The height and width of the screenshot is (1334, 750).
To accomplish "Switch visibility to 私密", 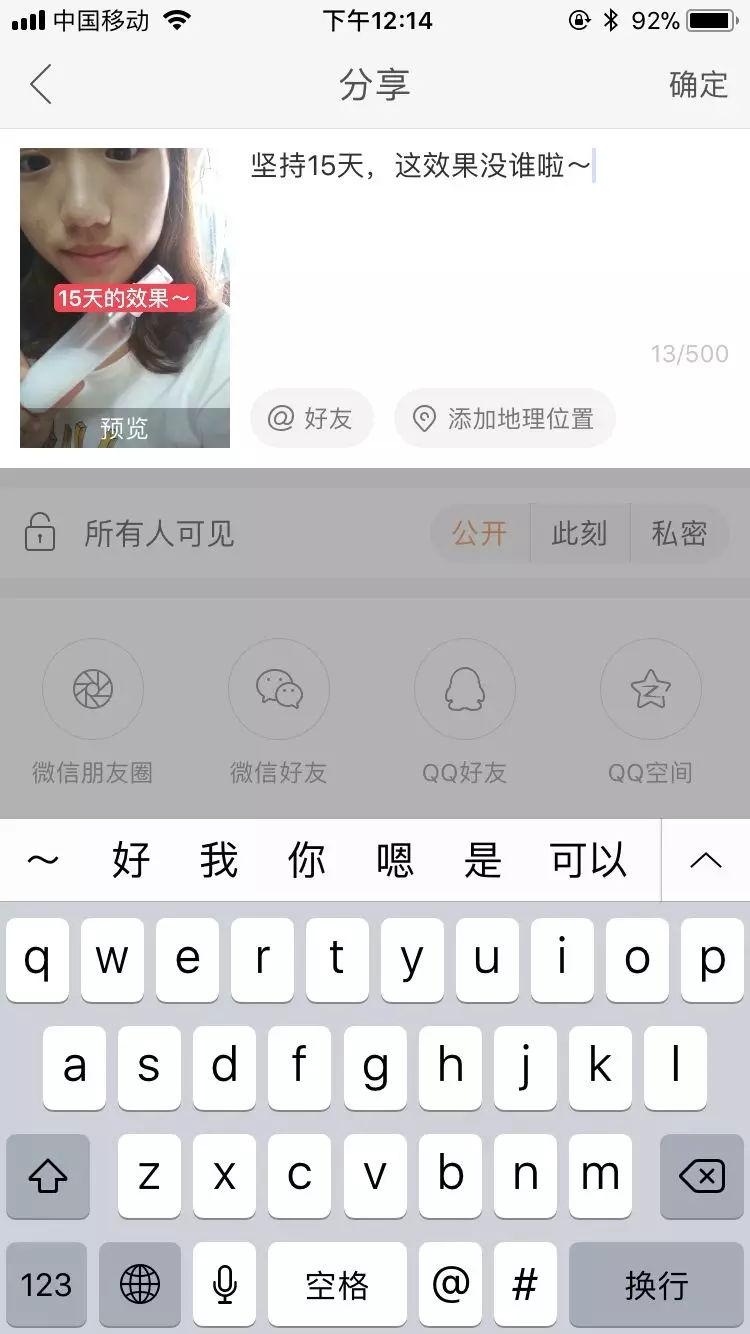I will point(679,533).
